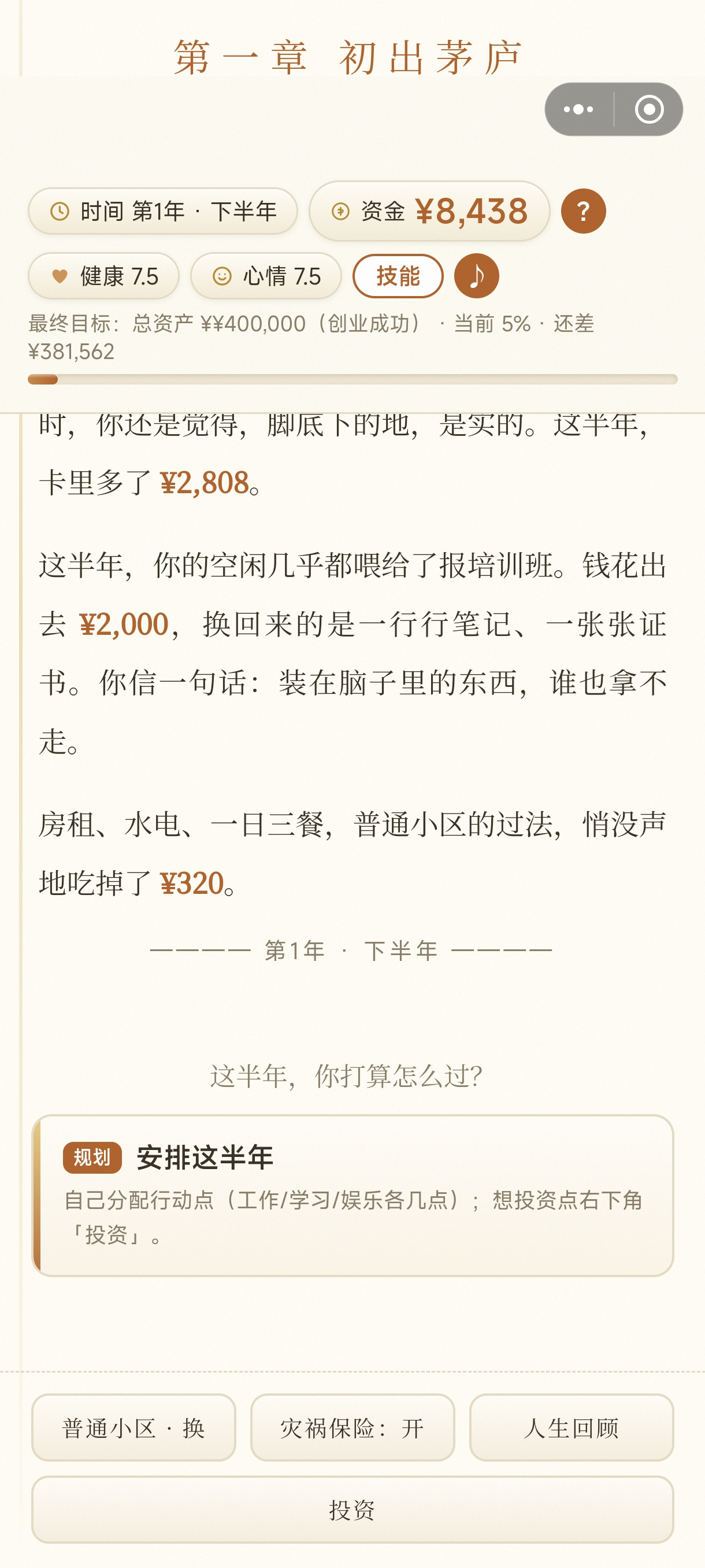
Task: Open 人生回顾 life review
Action: pos(572,1428)
